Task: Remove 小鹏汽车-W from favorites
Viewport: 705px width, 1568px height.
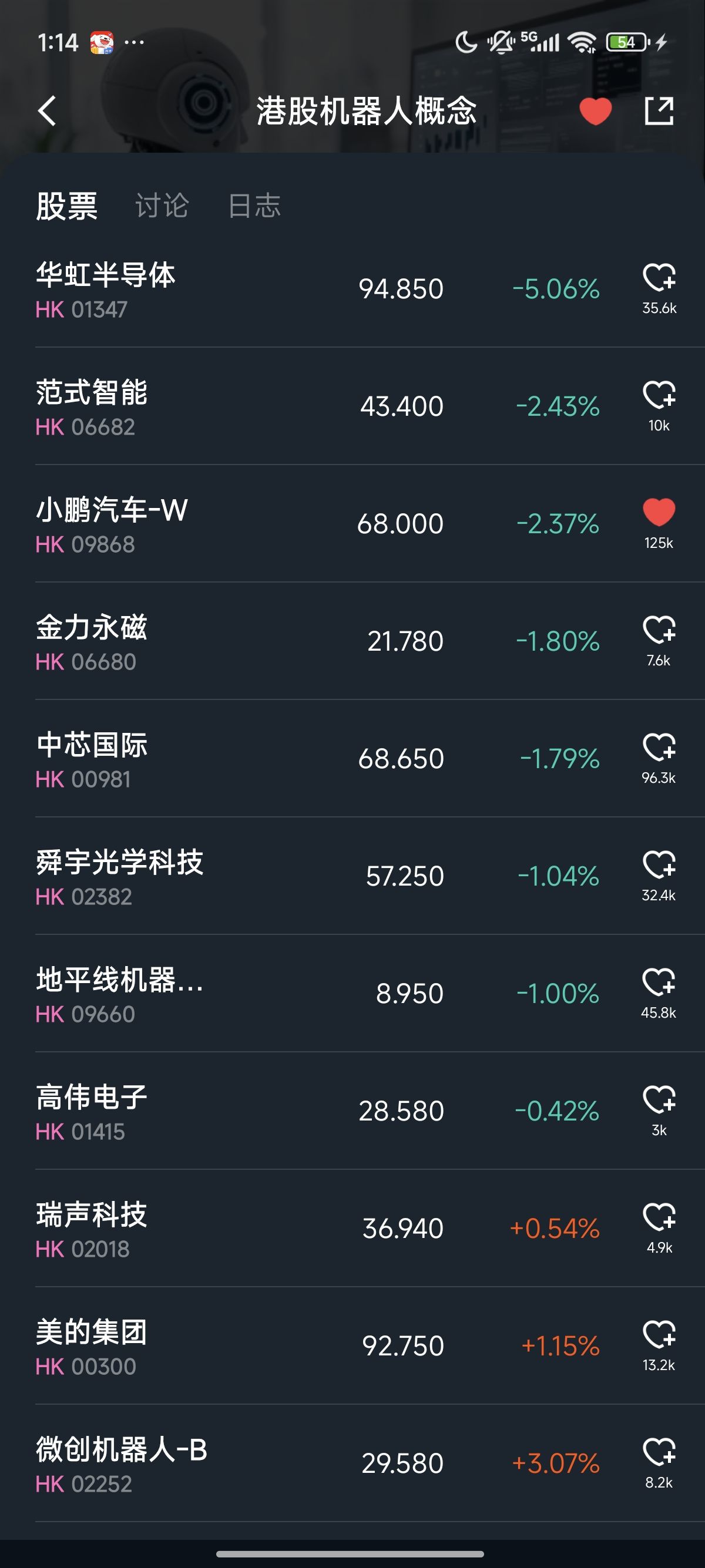Action: 659,513
